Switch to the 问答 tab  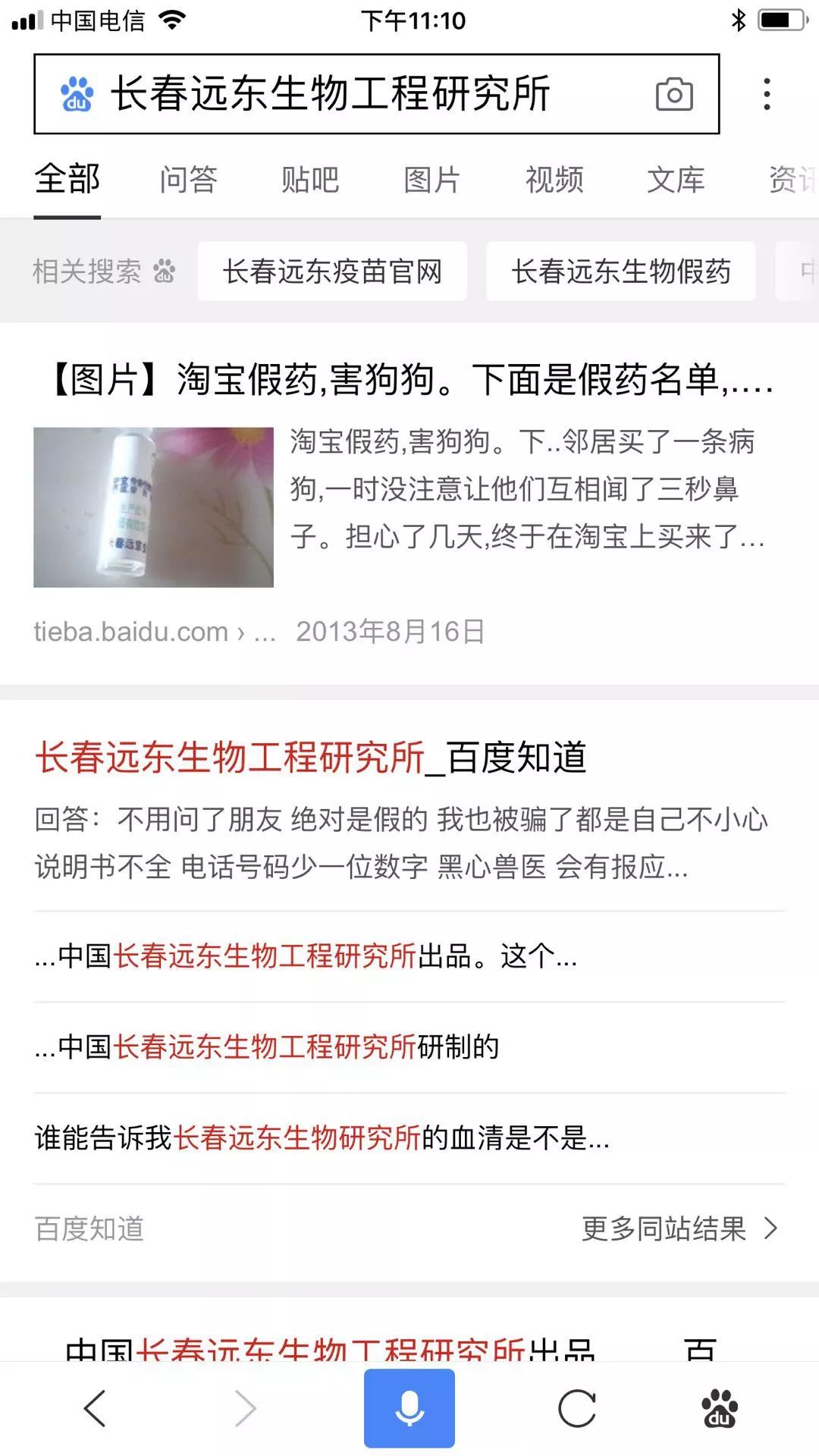coord(189,180)
